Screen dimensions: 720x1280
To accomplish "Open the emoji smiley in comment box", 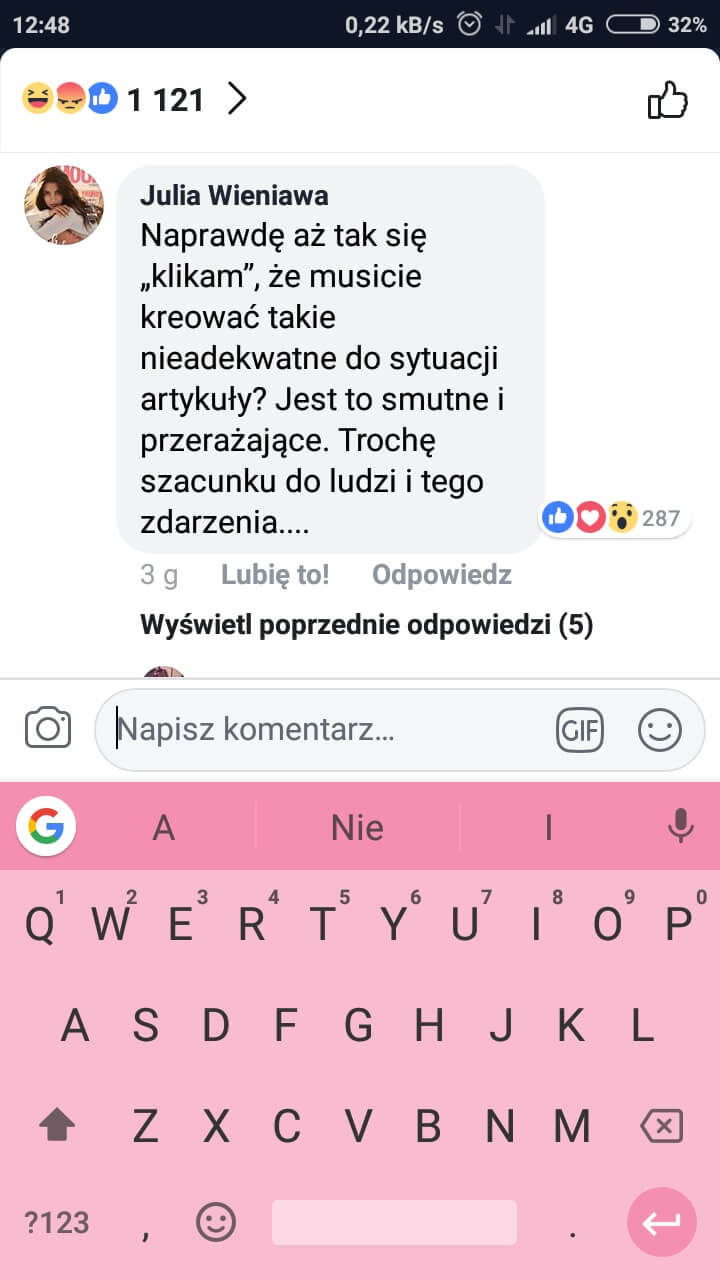I will [660, 730].
